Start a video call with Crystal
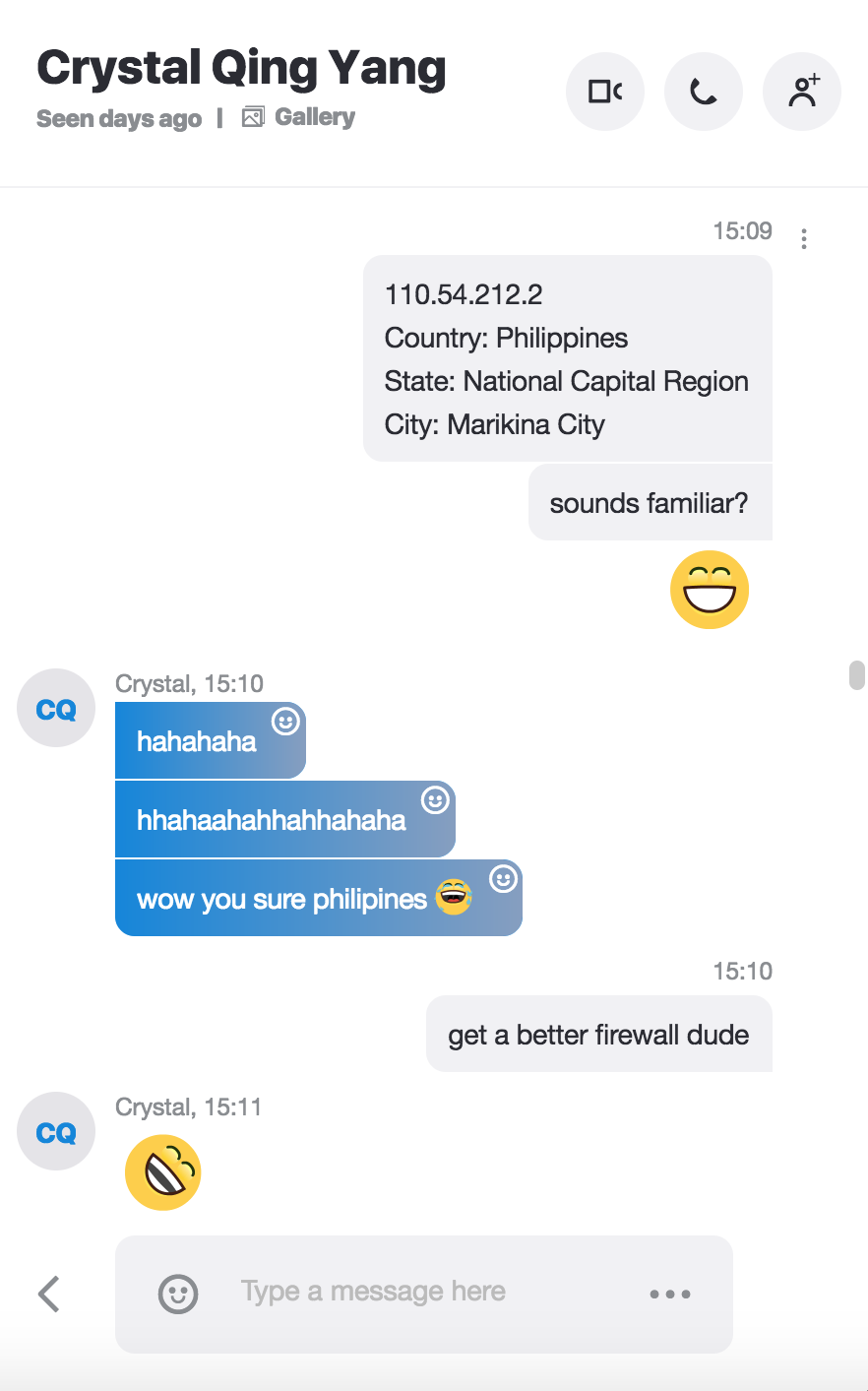This screenshot has height=1391, width=868. coord(605,92)
